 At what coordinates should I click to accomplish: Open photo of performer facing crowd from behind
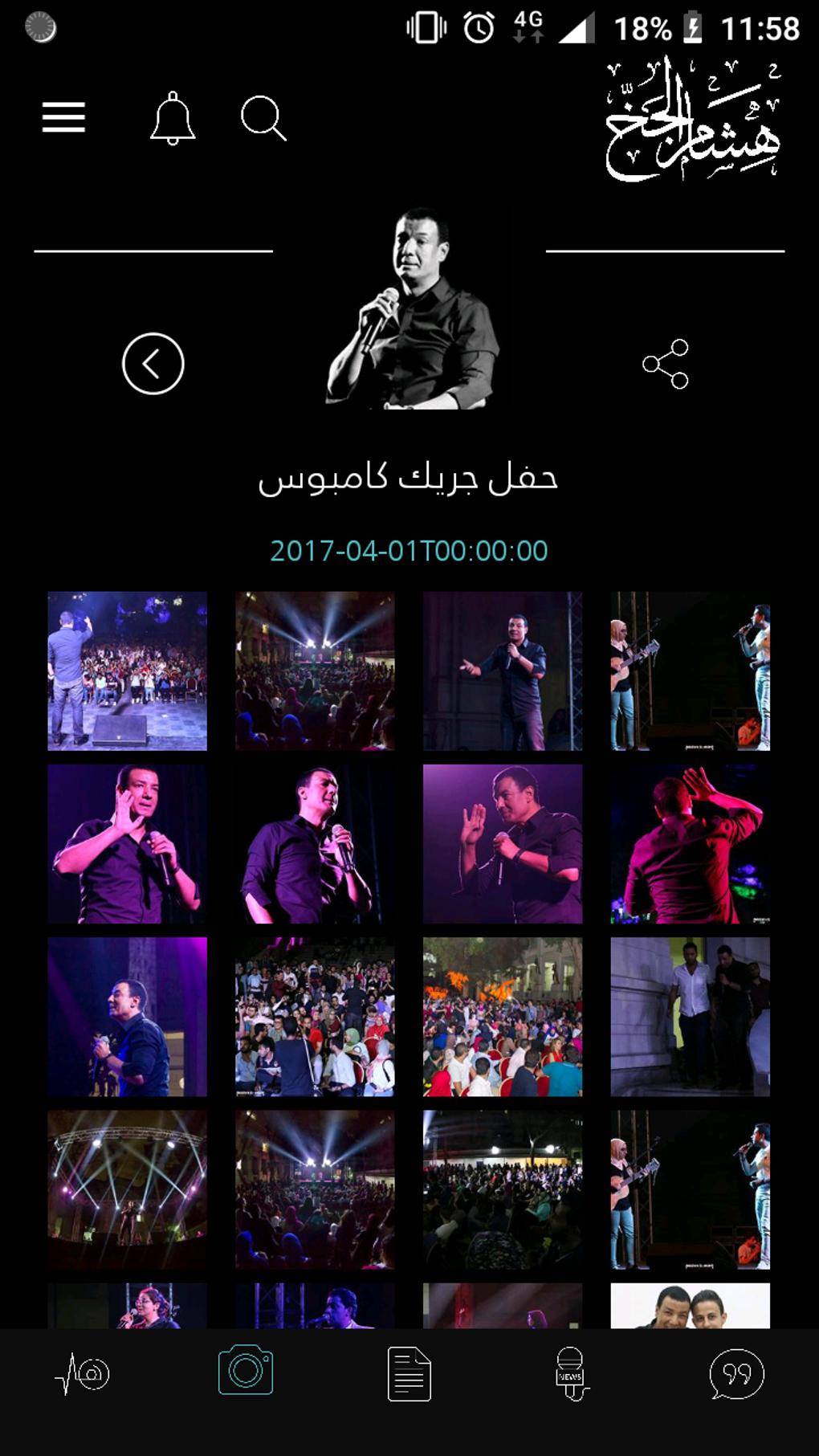click(x=127, y=671)
